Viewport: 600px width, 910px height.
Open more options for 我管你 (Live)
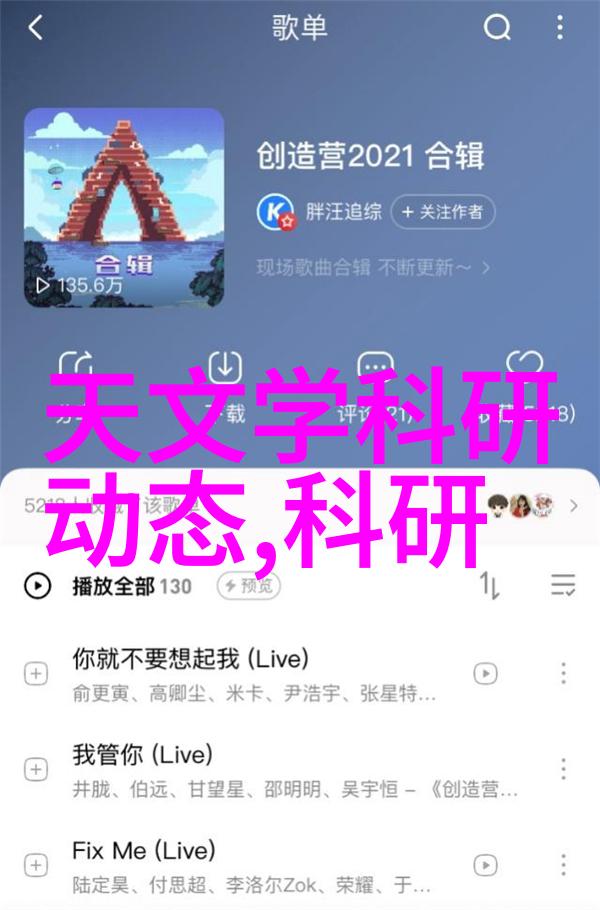click(x=565, y=768)
